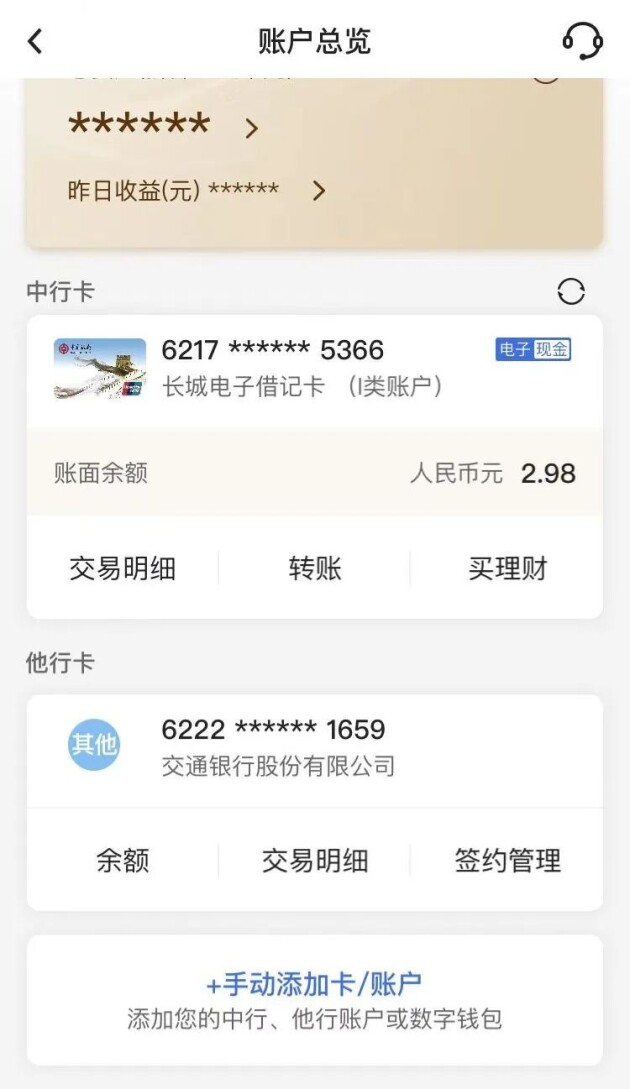Viewport: 630px width, 1089px height.
Task: Expand the masked total assets arrow
Action: click(x=252, y=129)
